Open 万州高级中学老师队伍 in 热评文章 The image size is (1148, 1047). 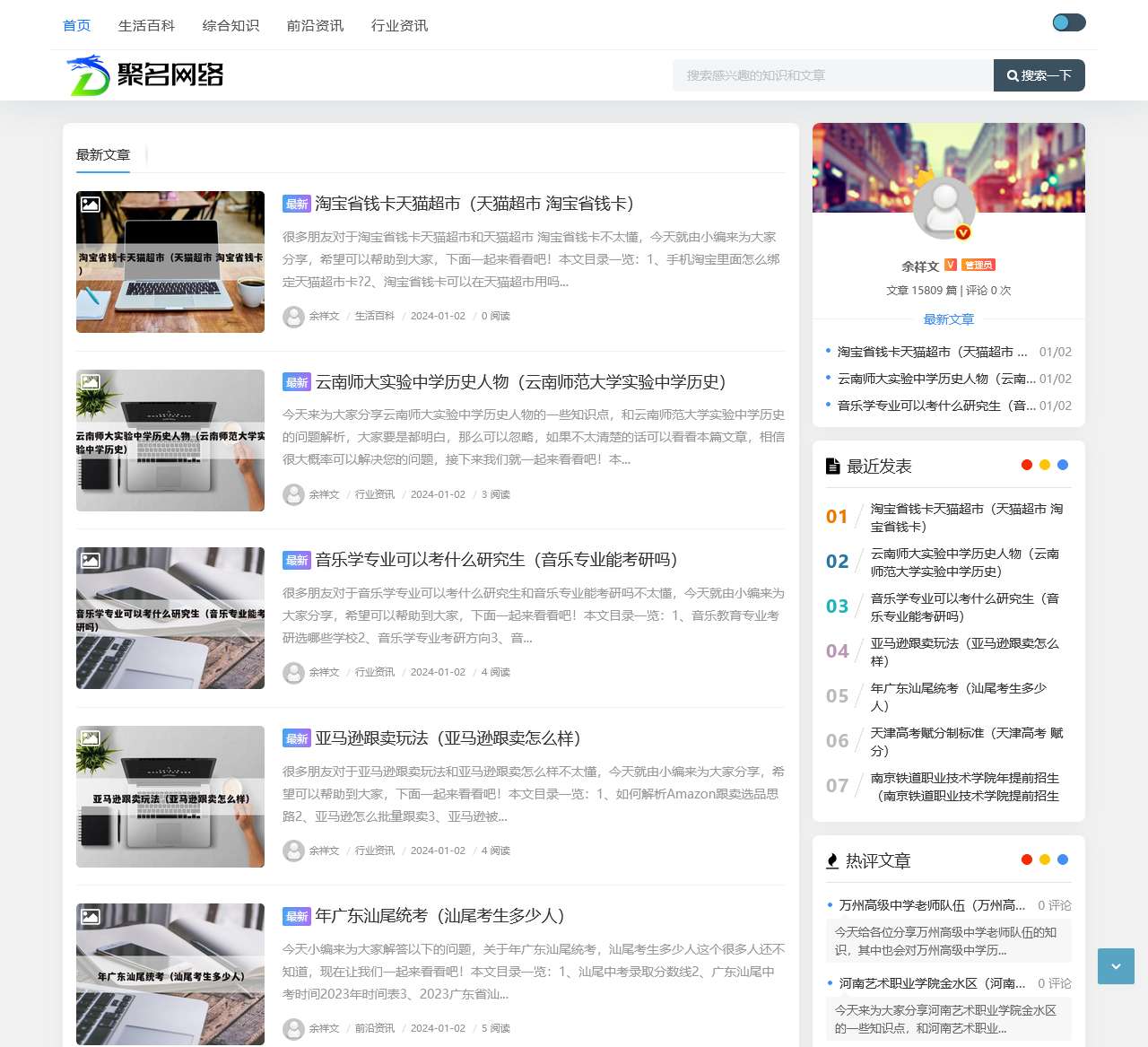(931, 905)
